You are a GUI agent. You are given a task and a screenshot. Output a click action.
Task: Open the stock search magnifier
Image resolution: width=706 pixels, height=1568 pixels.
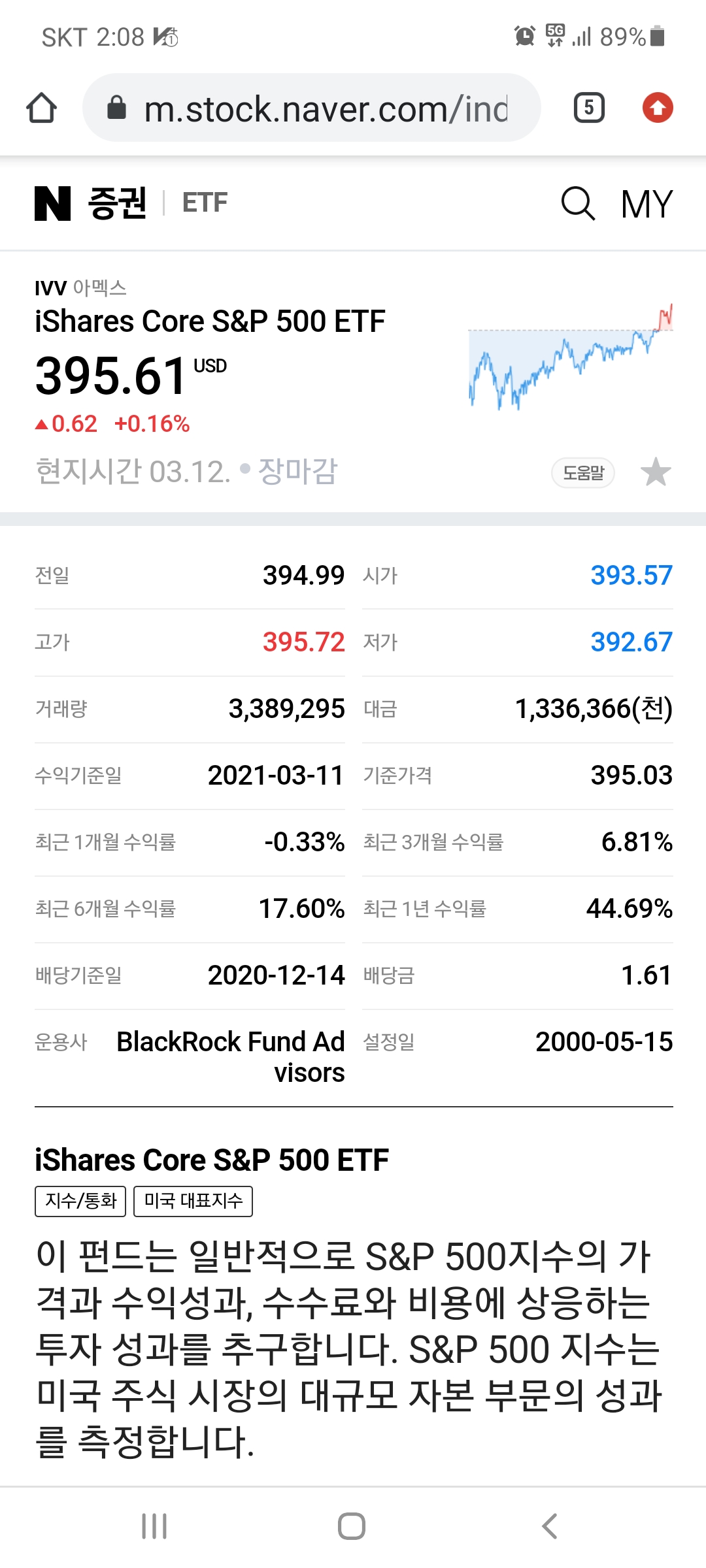click(x=578, y=203)
